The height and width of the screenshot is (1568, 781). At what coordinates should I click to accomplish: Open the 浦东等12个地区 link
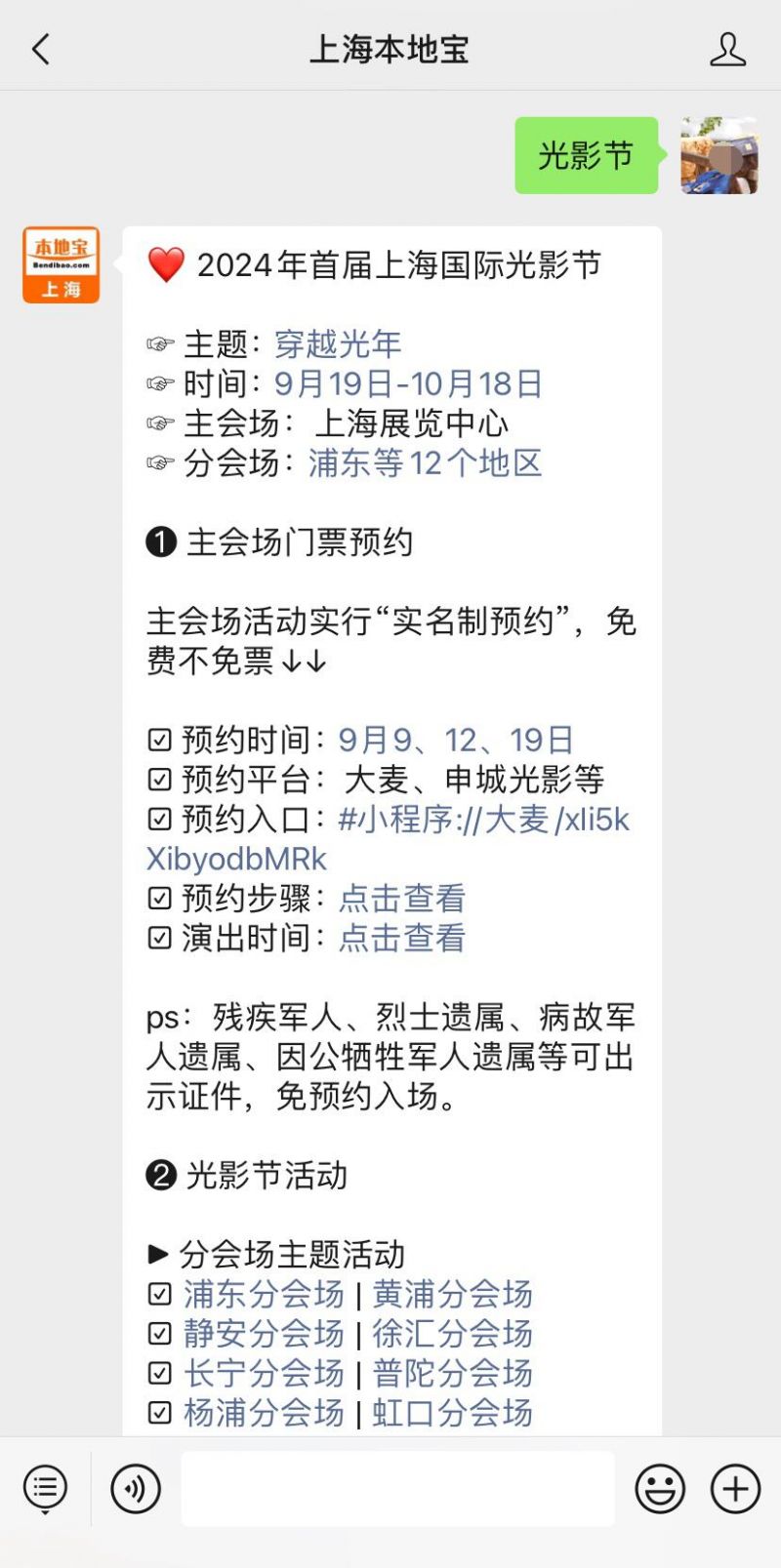click(x=425, y=462)
